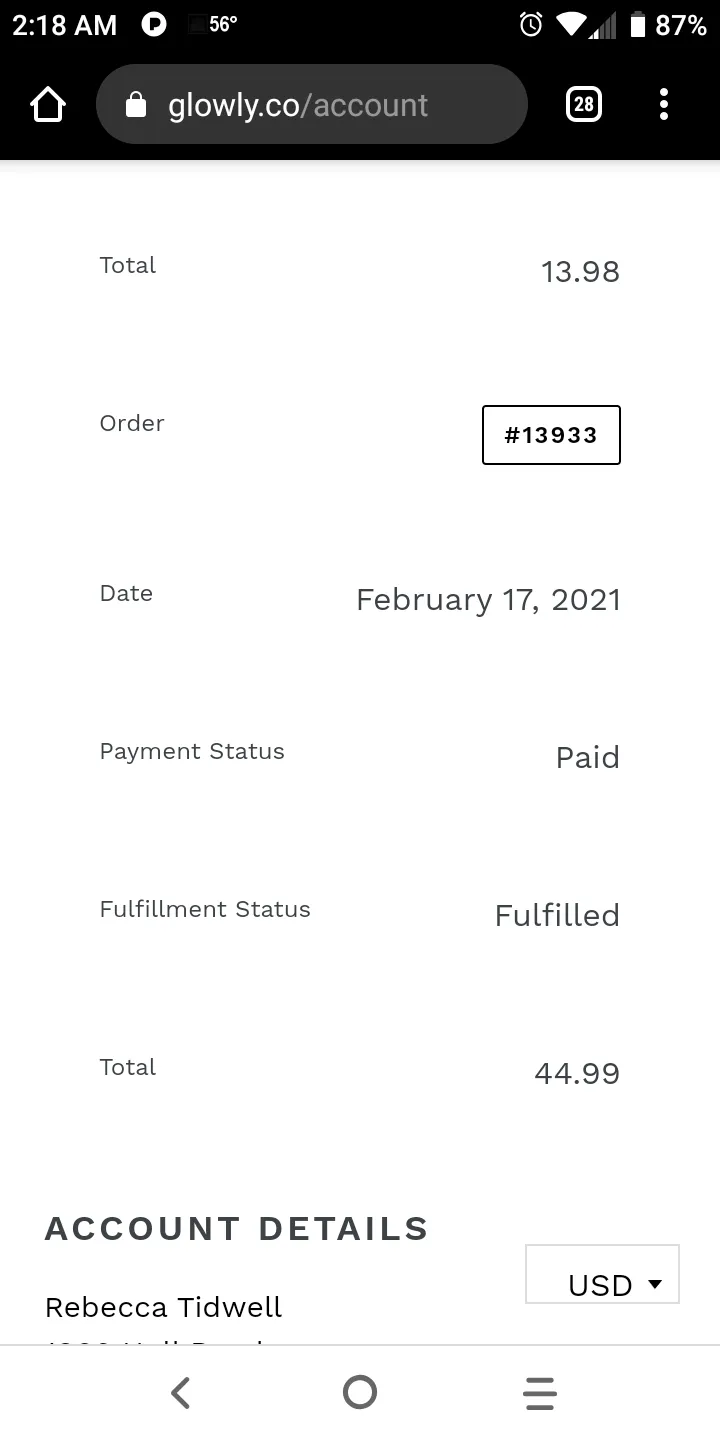Open the tab switcher showing 28 tabs
The image size is (720, 1440).
pos(584,105)
